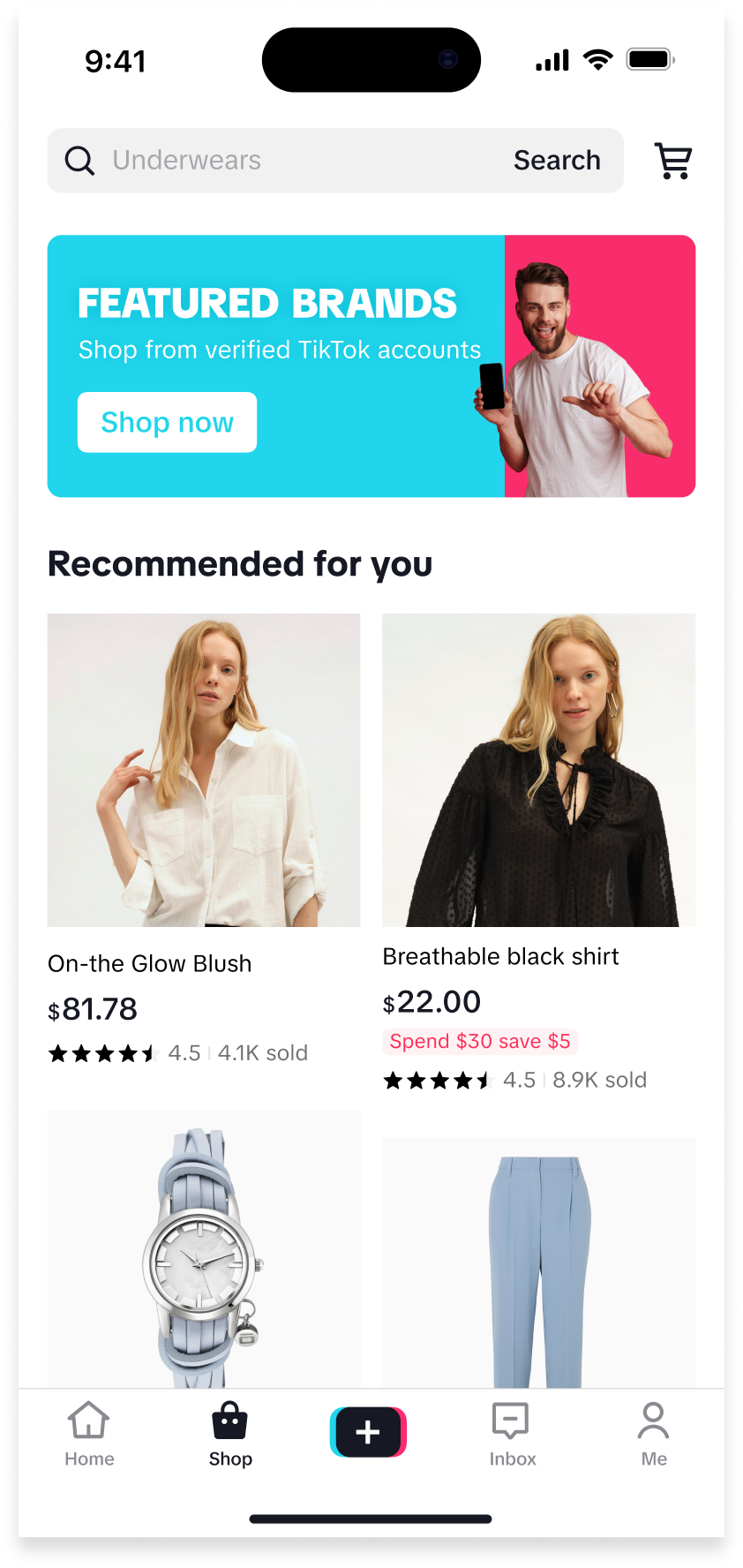Image resolution: width=743 pixels, height=1568 pixels.
Task: Open the shopping cart
Action: point(673,161)
